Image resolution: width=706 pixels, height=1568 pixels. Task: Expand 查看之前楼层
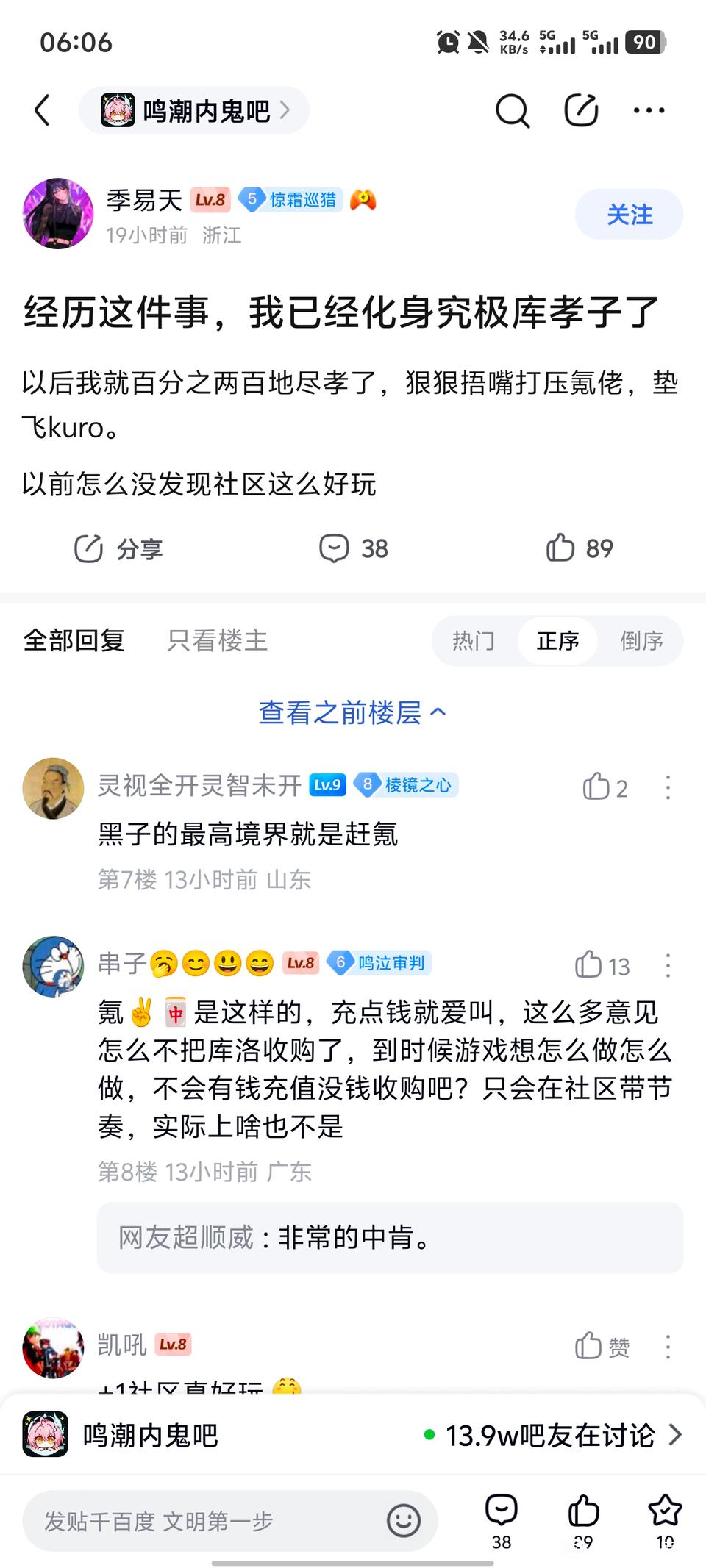tap(352, 712)
